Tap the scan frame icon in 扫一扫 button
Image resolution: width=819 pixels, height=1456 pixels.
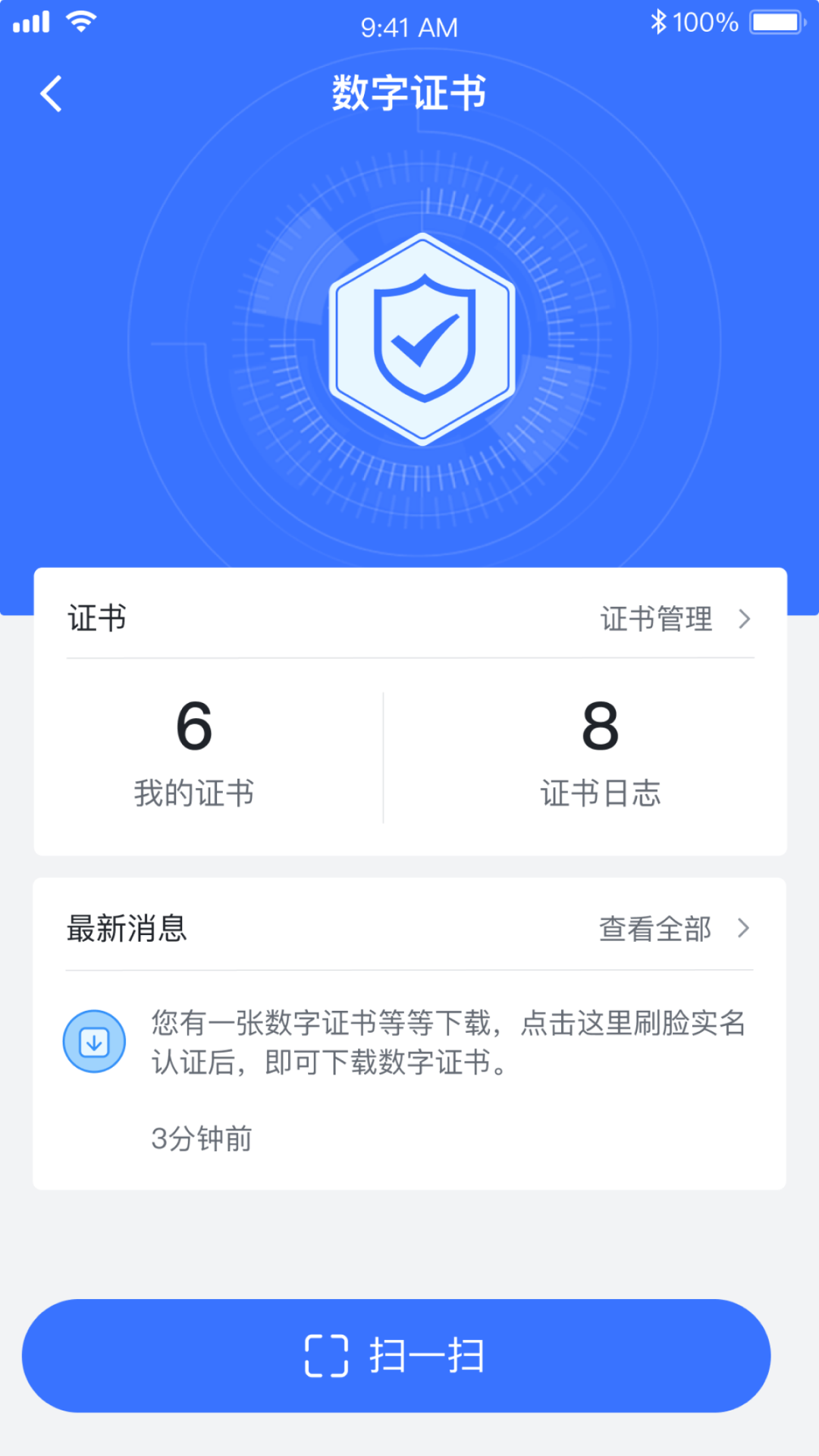[x=325, y=1354]
